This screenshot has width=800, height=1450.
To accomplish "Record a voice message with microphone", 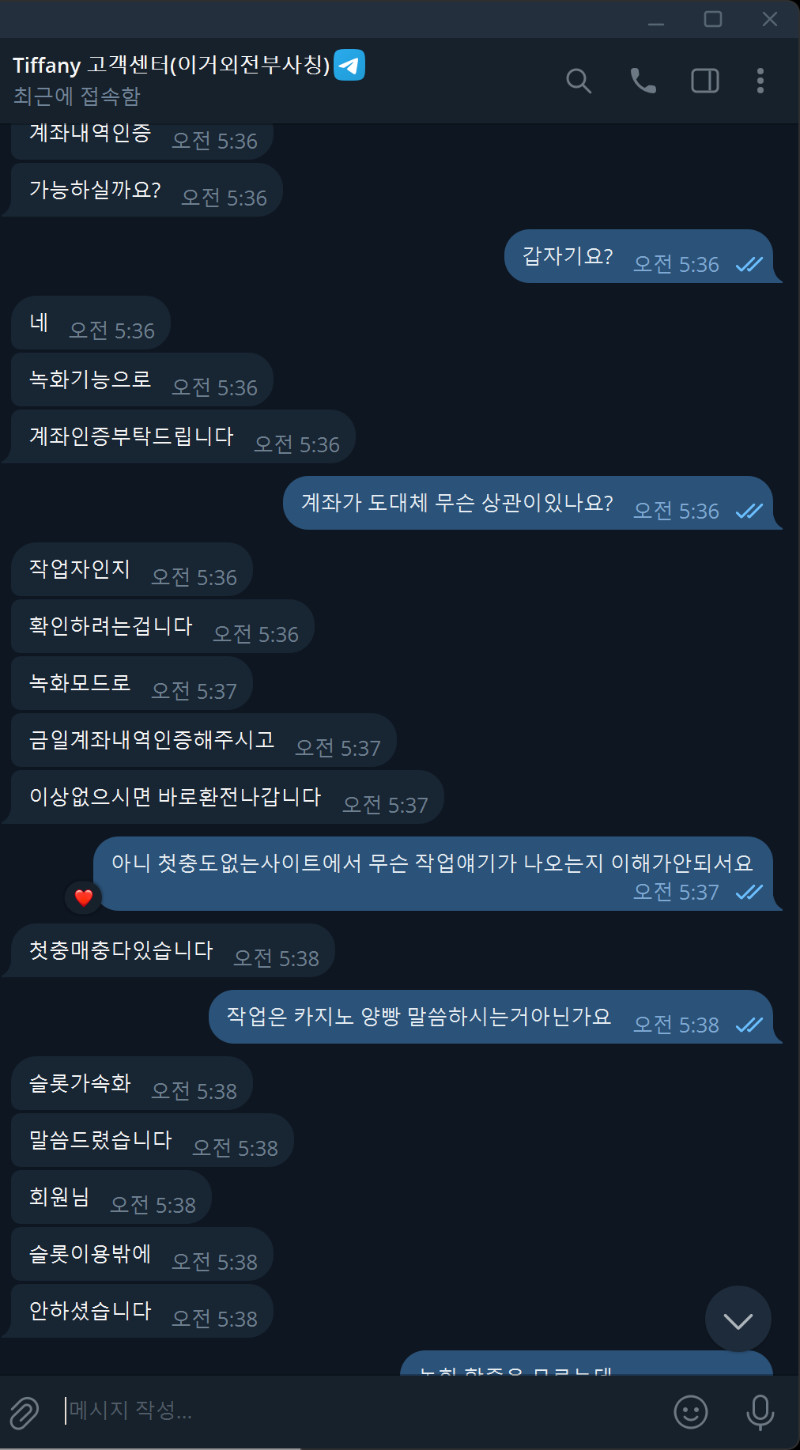I will (x=760, y=1412).
